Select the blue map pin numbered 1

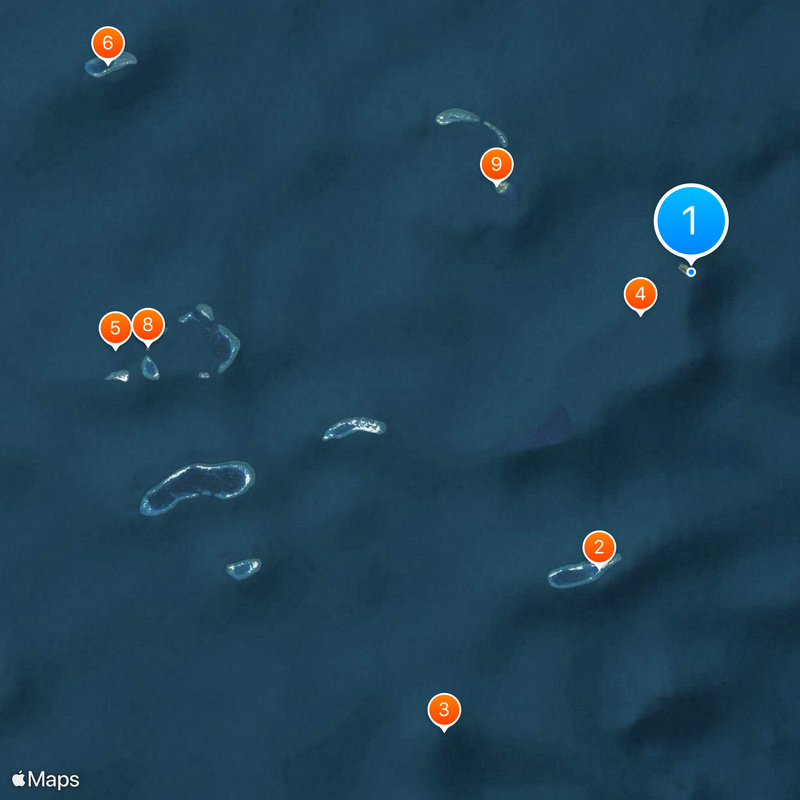coord(691,221)
